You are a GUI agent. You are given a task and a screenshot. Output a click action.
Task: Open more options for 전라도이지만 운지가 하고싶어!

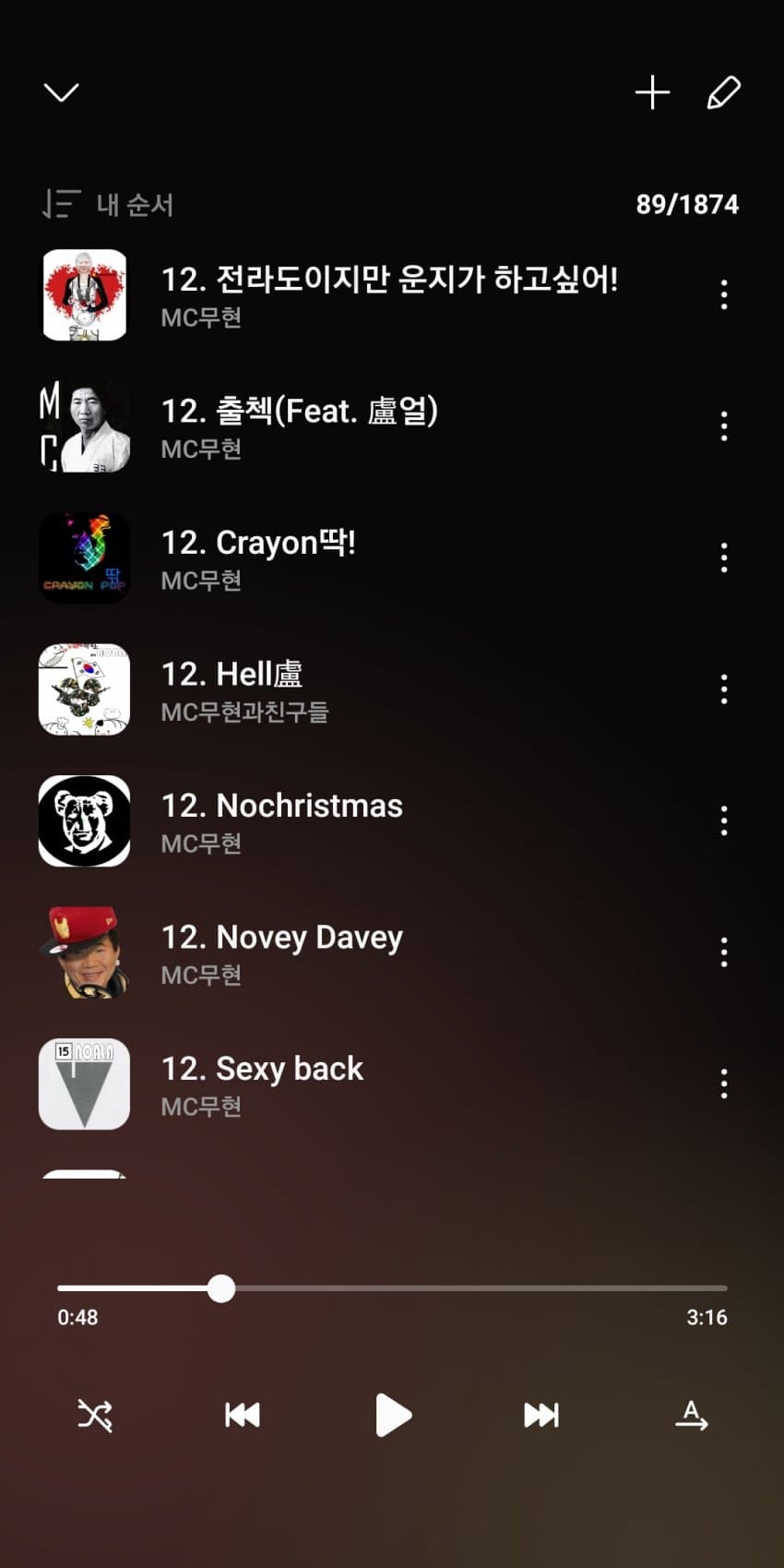(x=724, y=295)
